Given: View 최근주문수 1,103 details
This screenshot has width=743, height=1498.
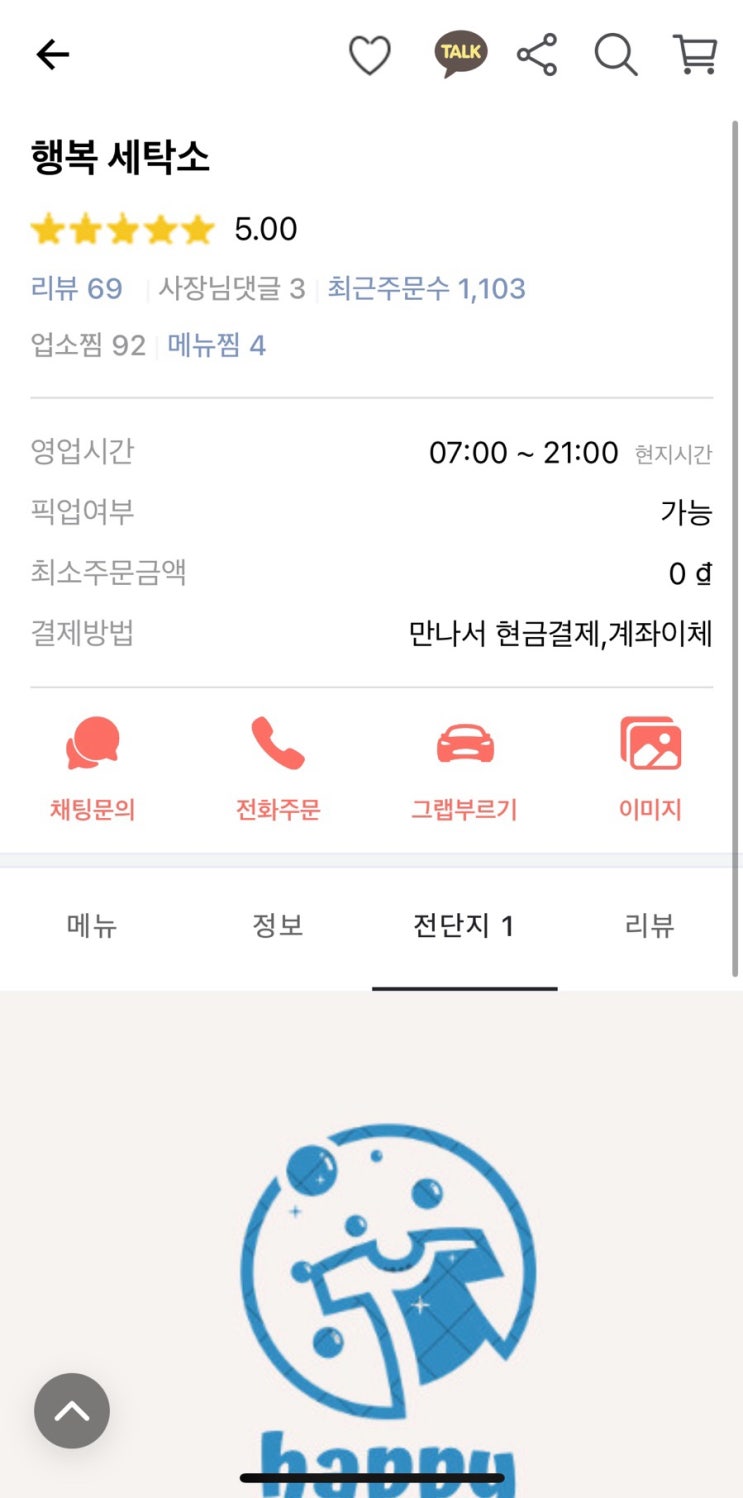Looking at the screenshot, I should click(x=426, y=289).
